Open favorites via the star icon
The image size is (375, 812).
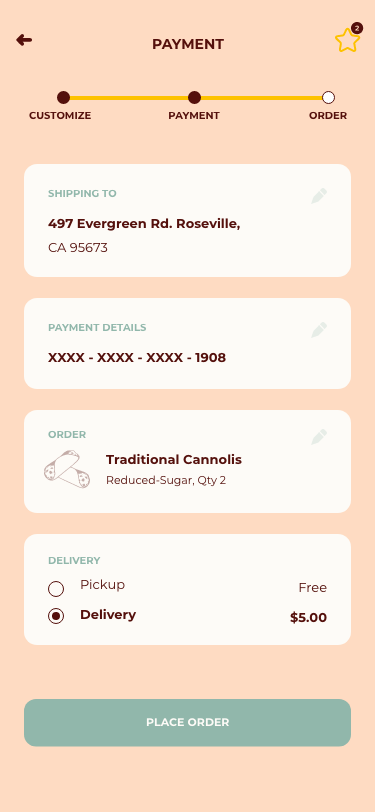348,40
